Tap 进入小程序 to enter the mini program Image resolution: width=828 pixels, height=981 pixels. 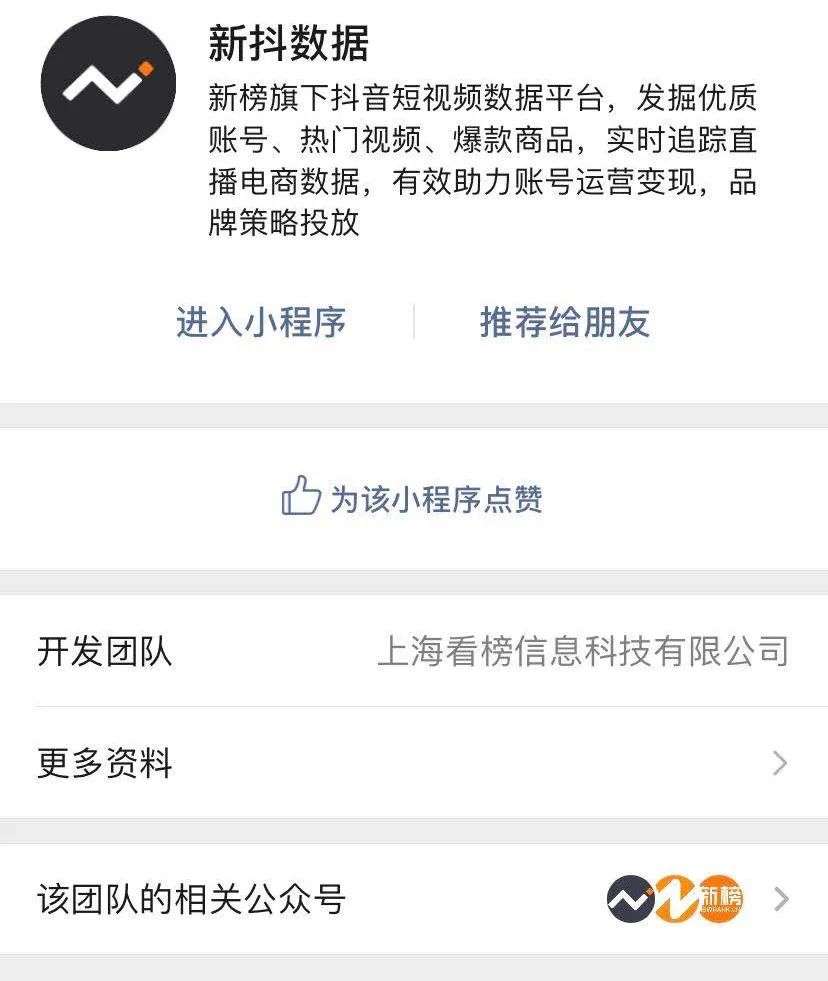click(261, 322)
